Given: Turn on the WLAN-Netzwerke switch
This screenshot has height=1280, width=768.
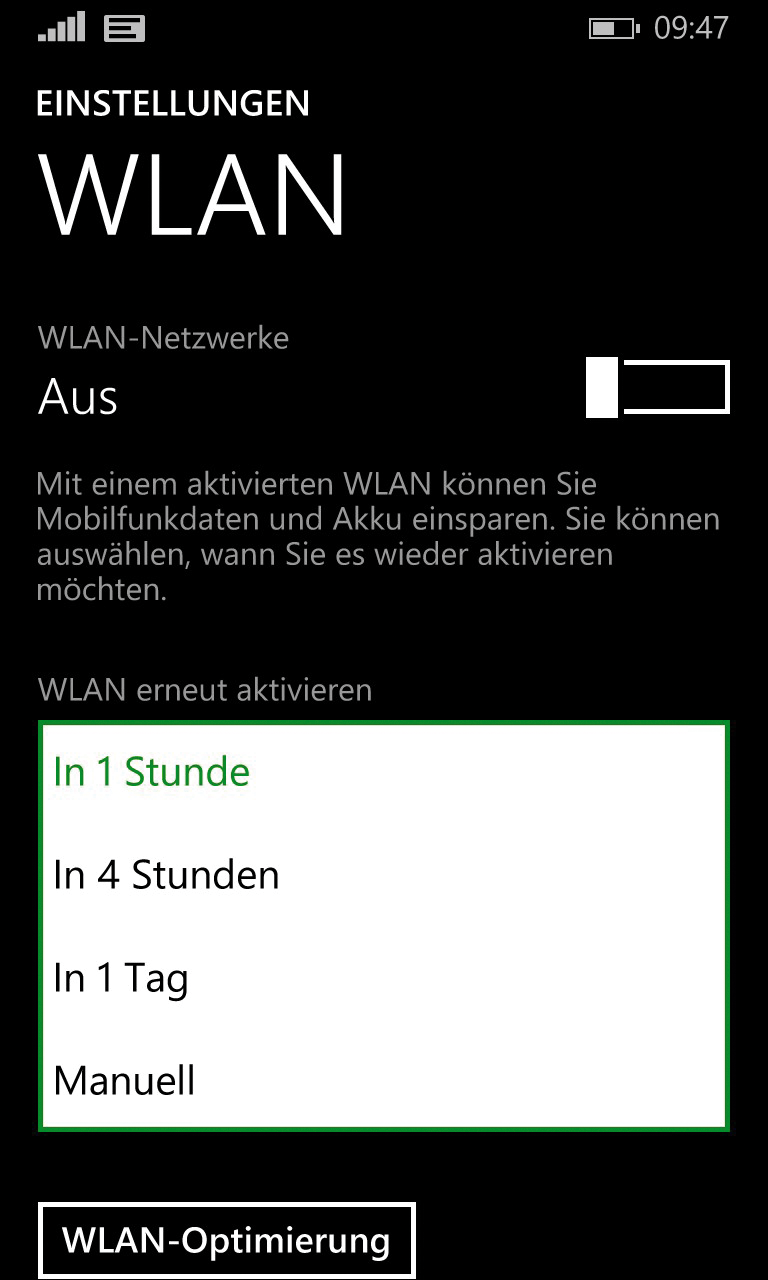Looking at the screenshot, I should click(x=658, y=387).
